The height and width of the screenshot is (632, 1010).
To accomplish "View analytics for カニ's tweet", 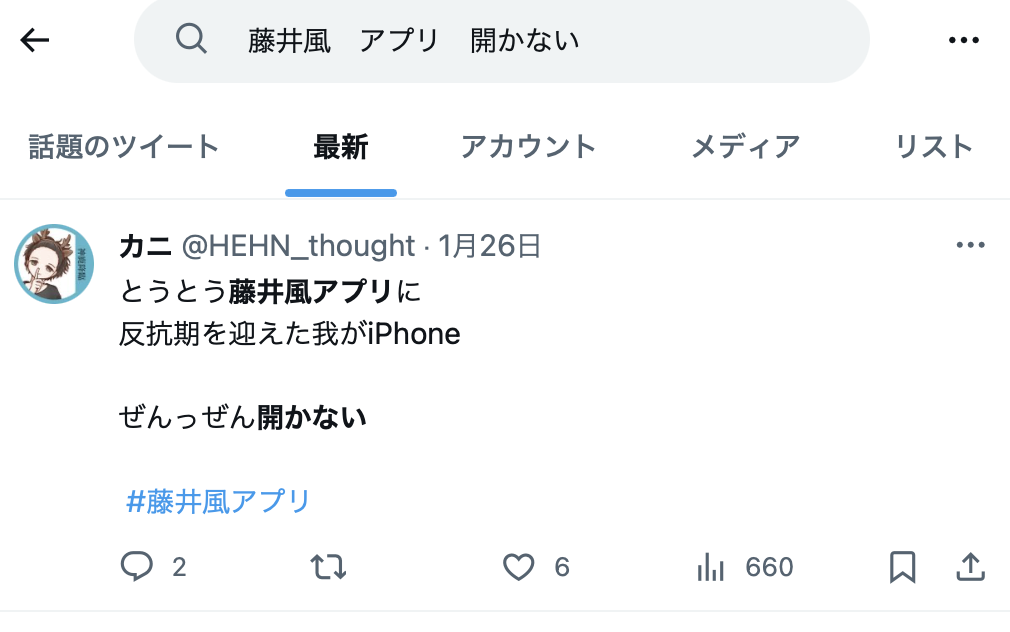I will tap(710, 568).
